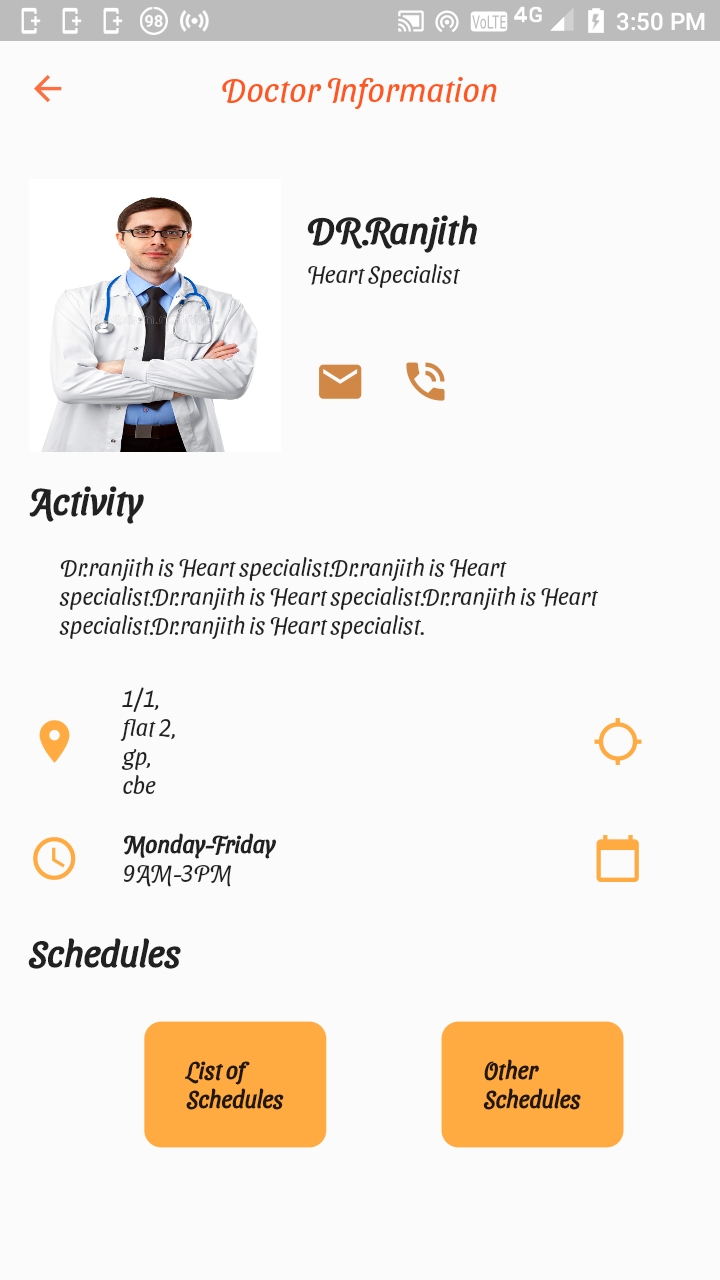Tap the crosshair locate icon beside the address
Screen dimensions: 720x1280
(617, 741)
